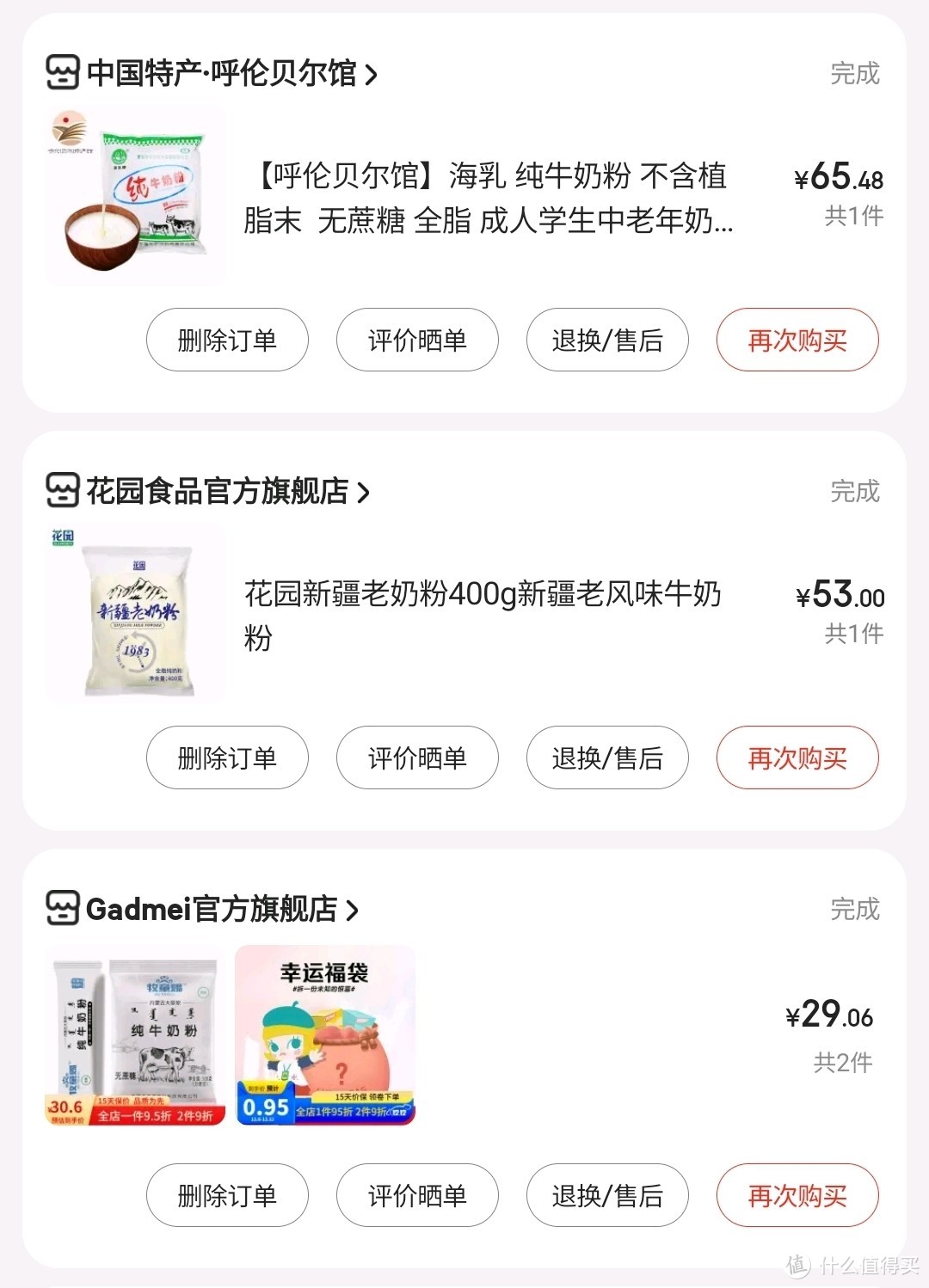The image size is (929, 1288).
Task: Click 评价晒单 on the Gadmei order
Action: [417, 1195]
